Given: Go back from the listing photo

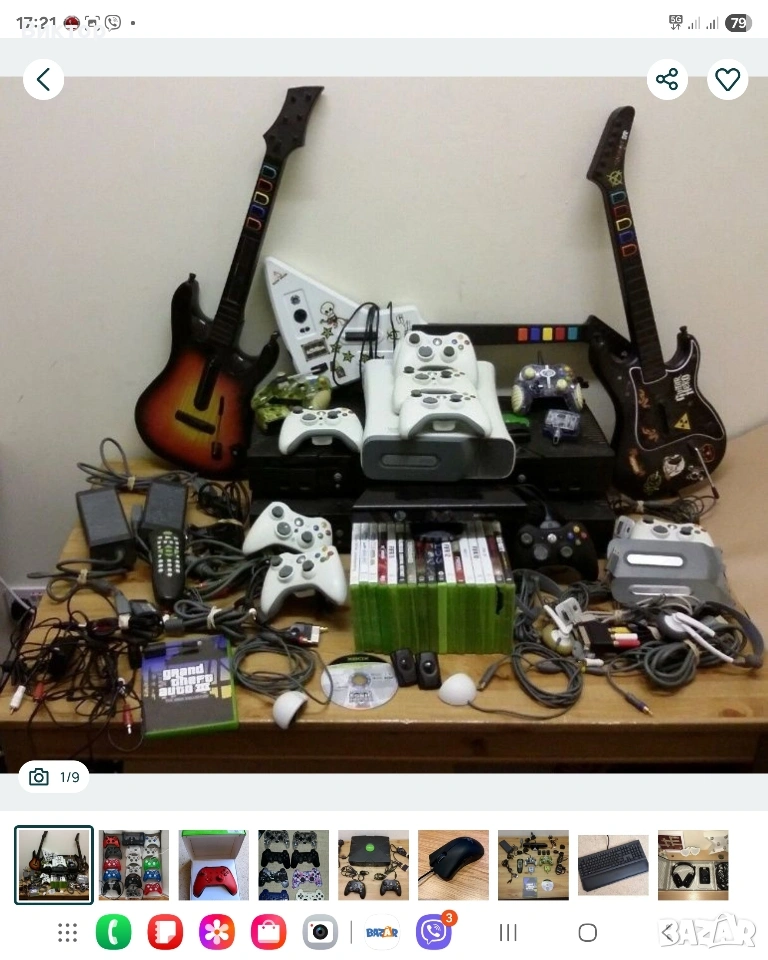Looking at the screenshot, I should click(43, 79).
